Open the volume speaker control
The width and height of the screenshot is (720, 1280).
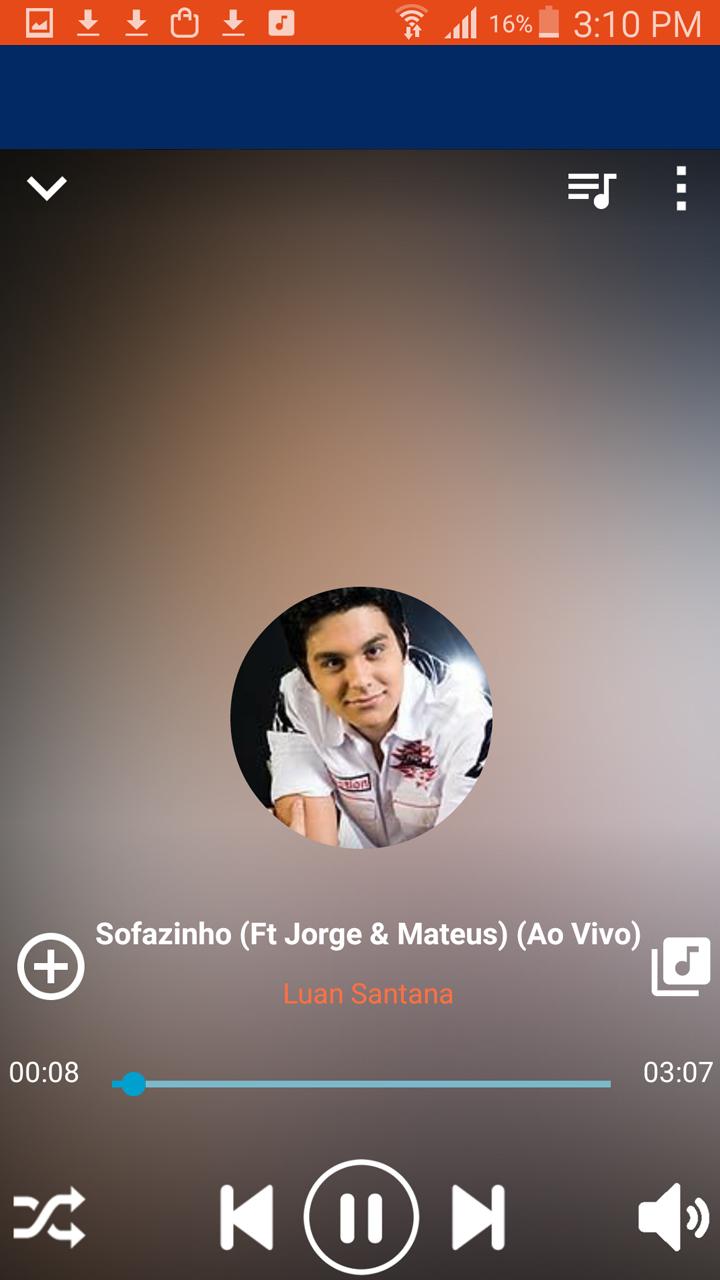pyautogui.click(x=673, y=1217)
